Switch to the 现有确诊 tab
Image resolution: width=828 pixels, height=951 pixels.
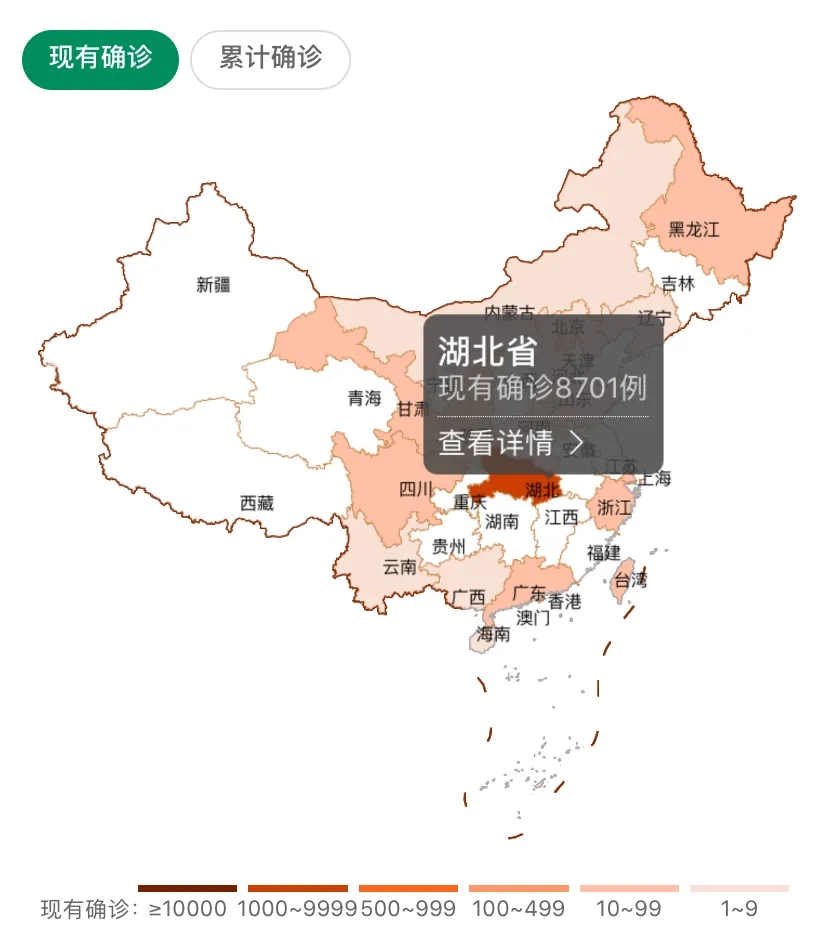coord(100,60)
